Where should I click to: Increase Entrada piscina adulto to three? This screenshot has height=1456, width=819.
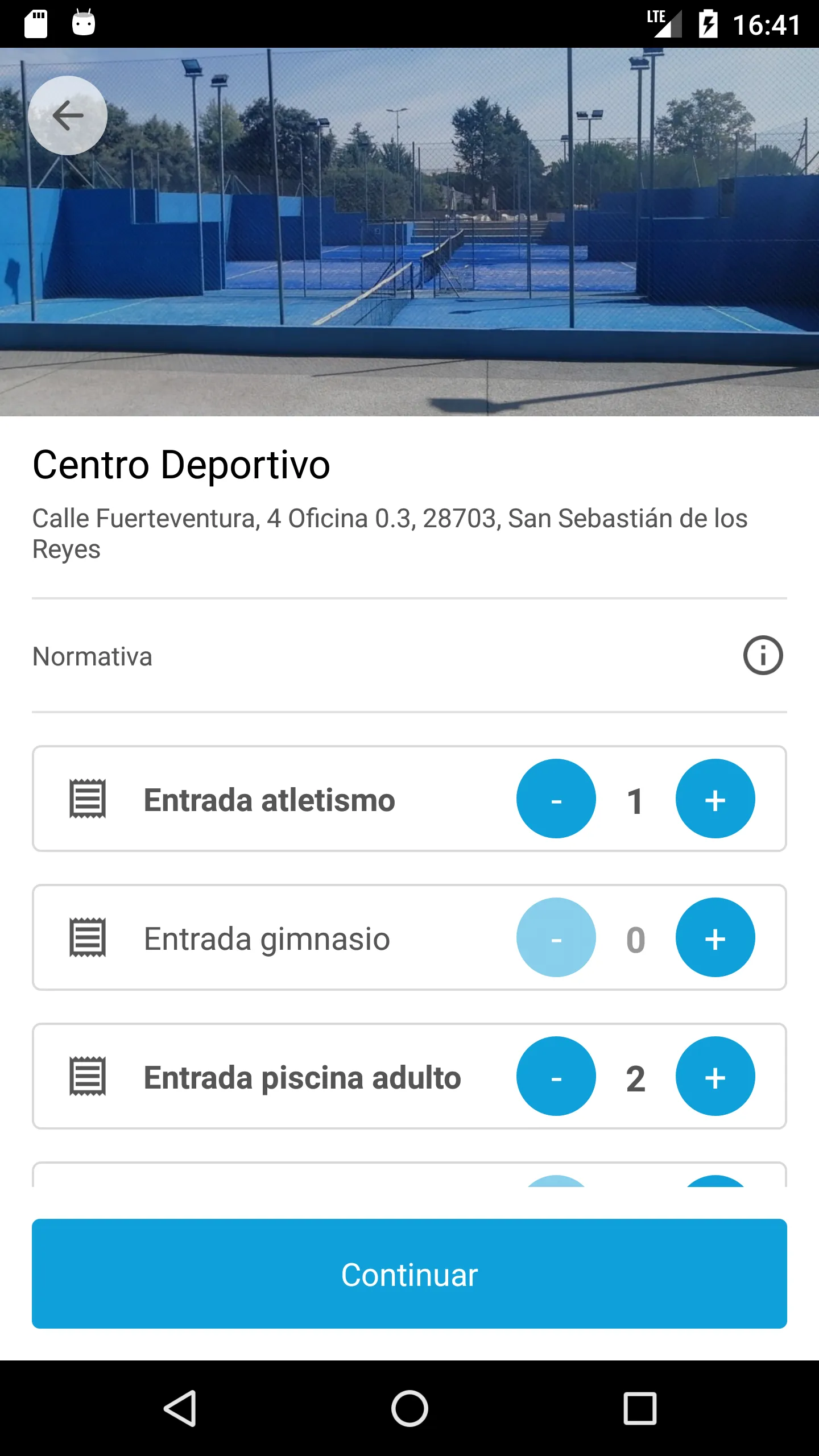(715, 1077)
